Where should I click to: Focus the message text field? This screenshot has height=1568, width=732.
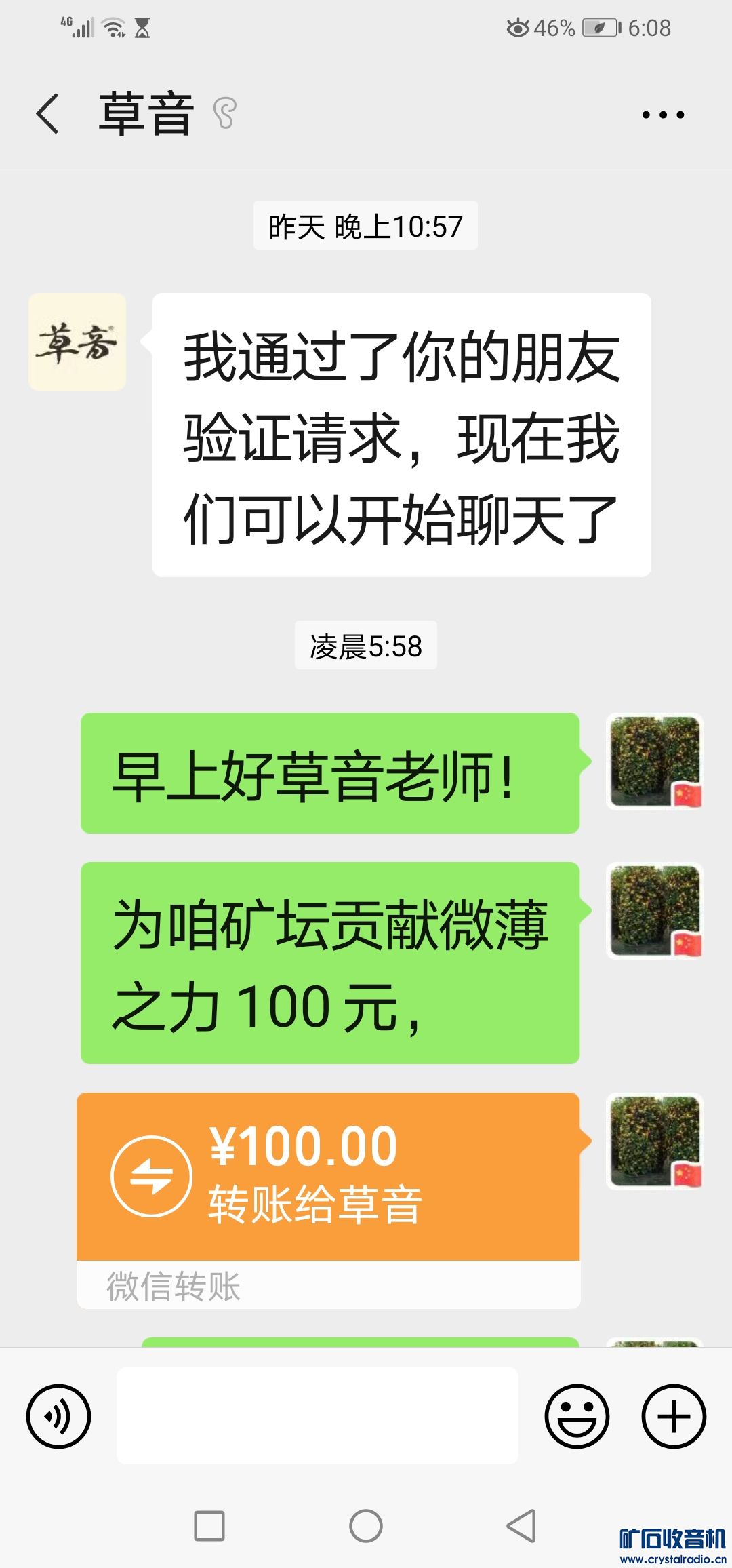tap(317, 1416)
